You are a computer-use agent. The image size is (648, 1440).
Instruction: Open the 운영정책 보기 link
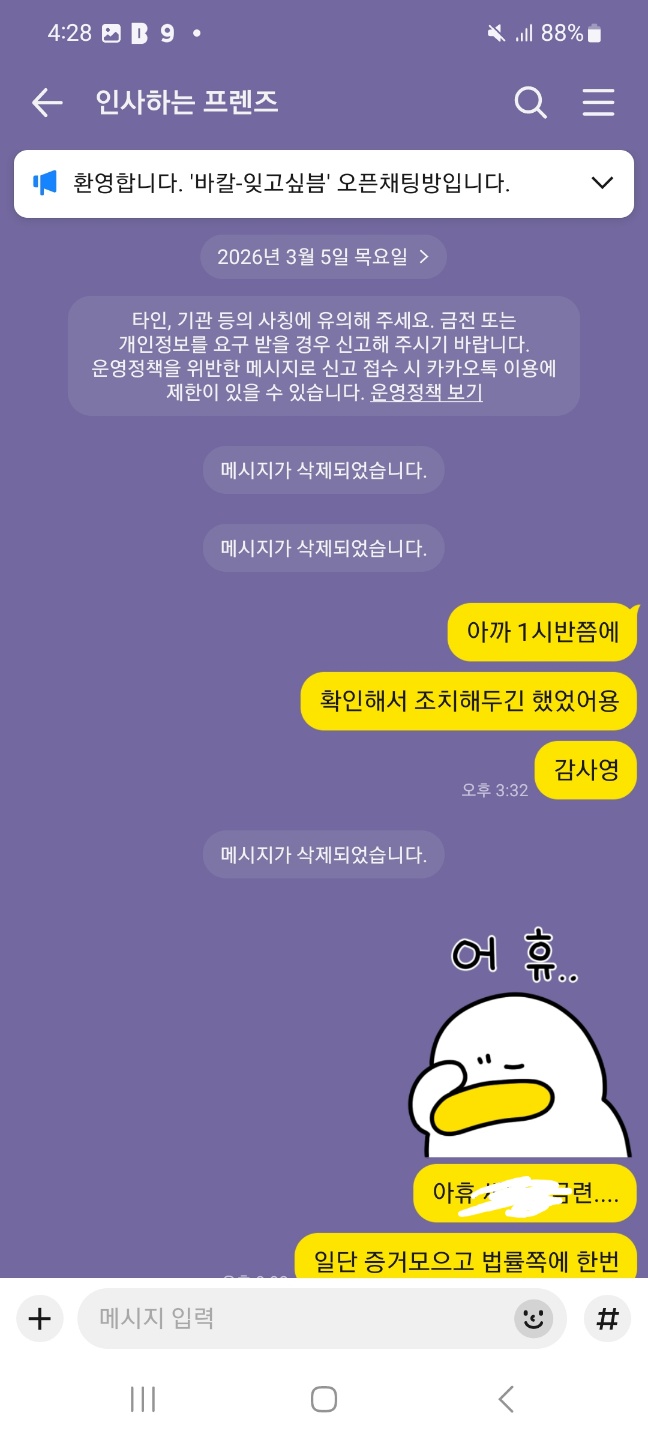(426, 393)
